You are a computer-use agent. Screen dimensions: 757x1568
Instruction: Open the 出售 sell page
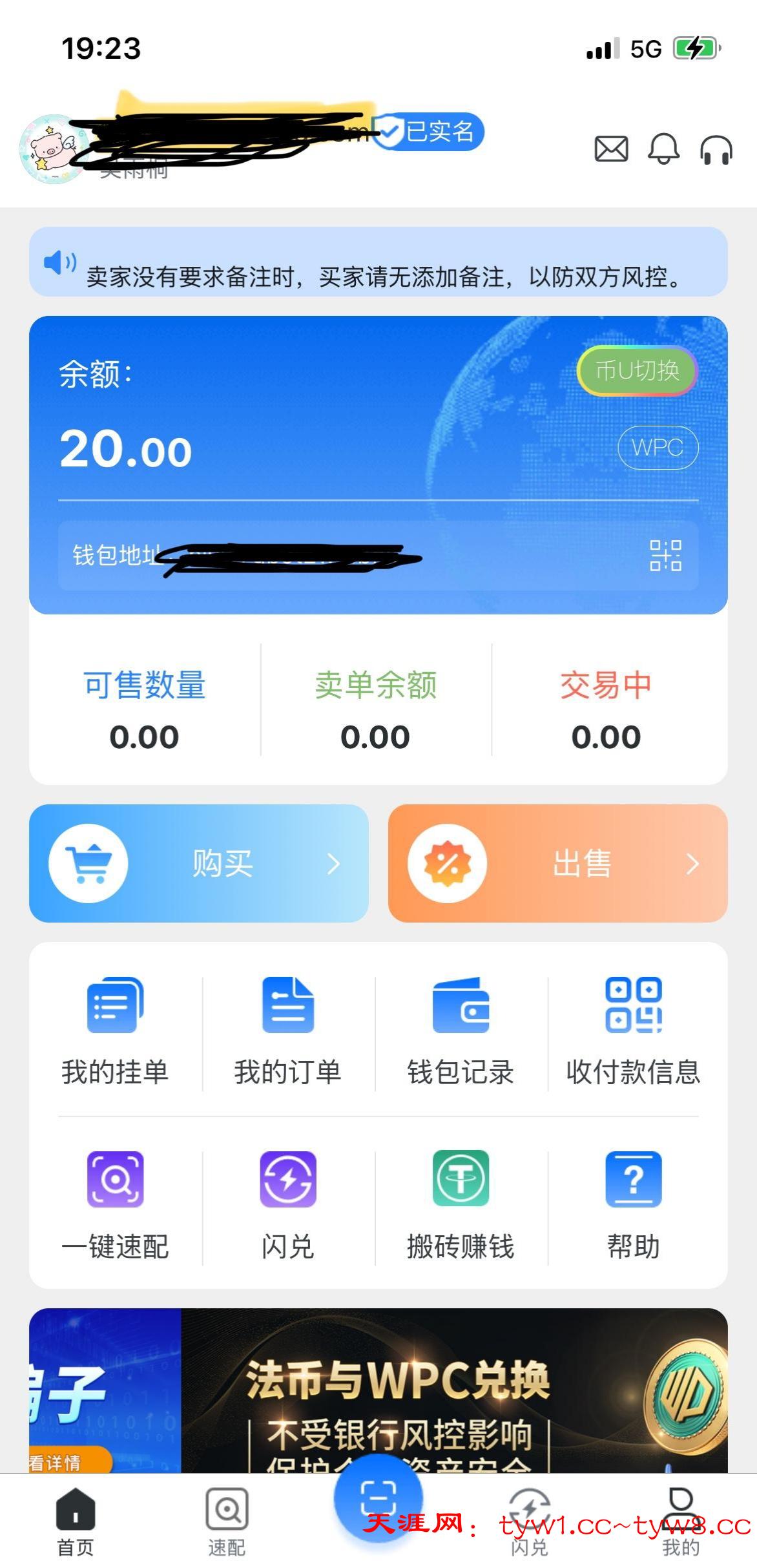click(557, 863)
